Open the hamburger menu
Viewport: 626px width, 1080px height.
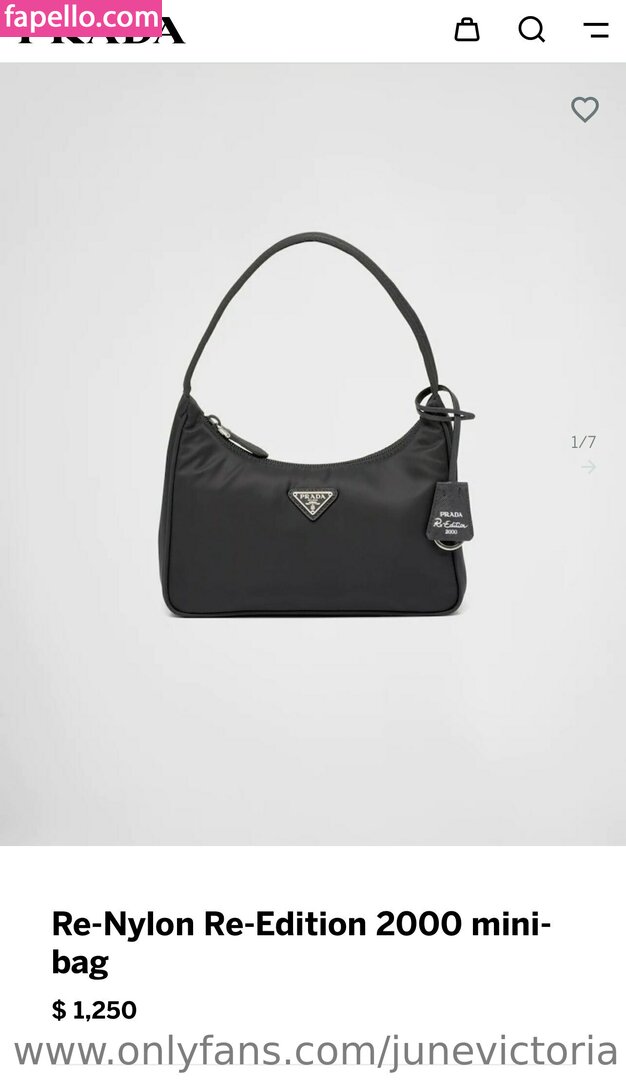[x=596, y=30]
